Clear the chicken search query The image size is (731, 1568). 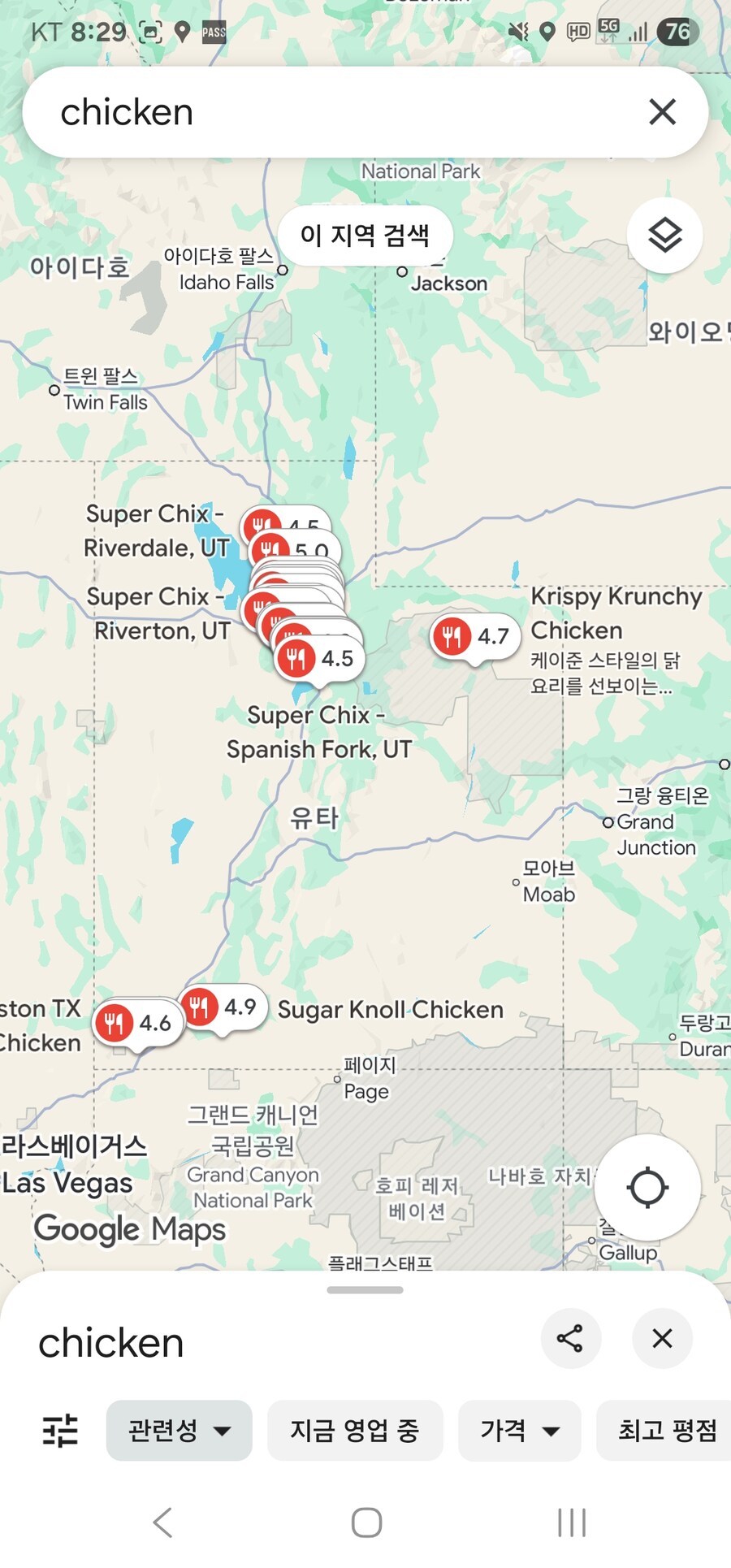(662, 112)
